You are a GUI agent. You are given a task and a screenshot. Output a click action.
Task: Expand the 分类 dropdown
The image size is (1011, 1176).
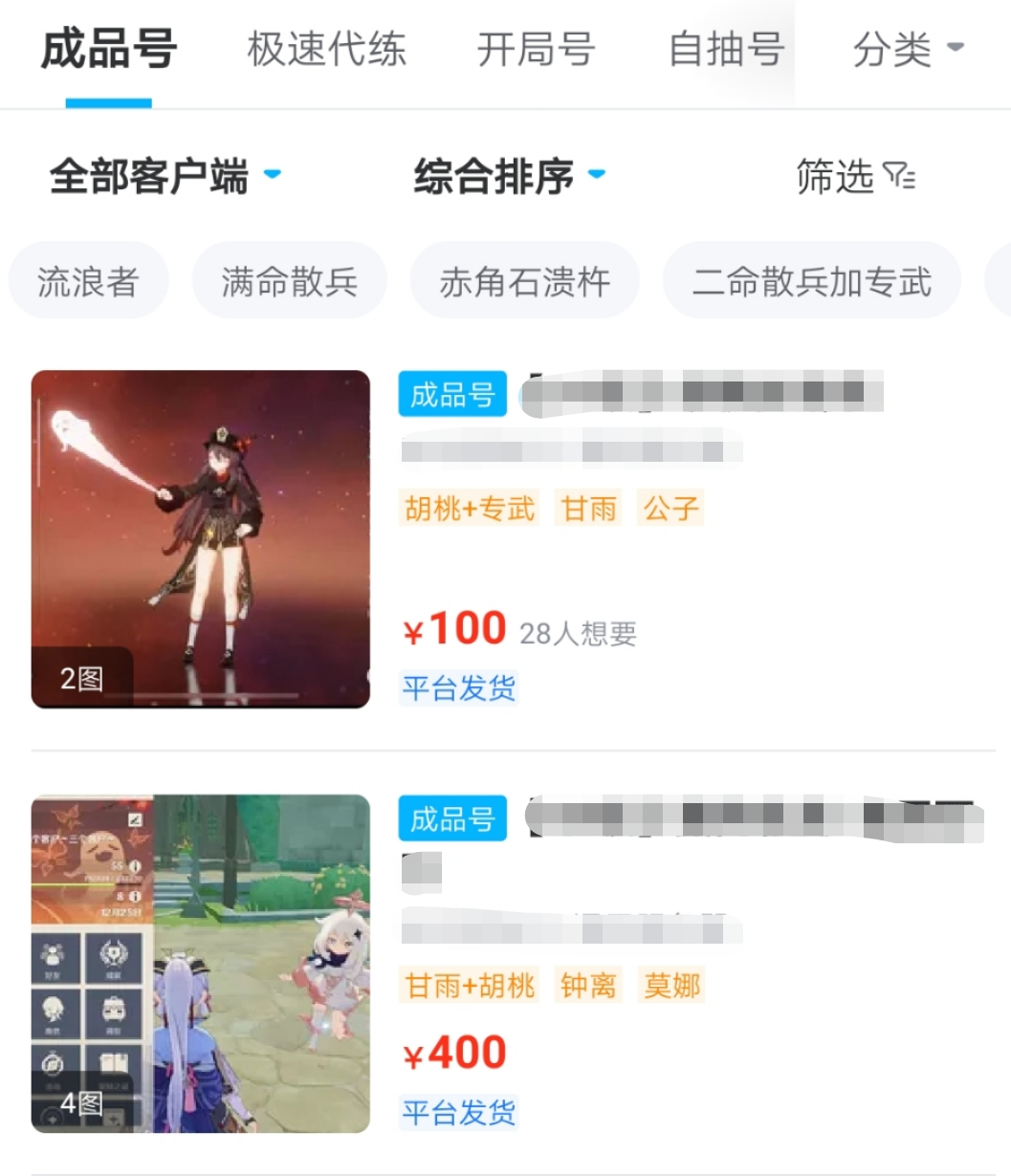(x=908, y=50)
